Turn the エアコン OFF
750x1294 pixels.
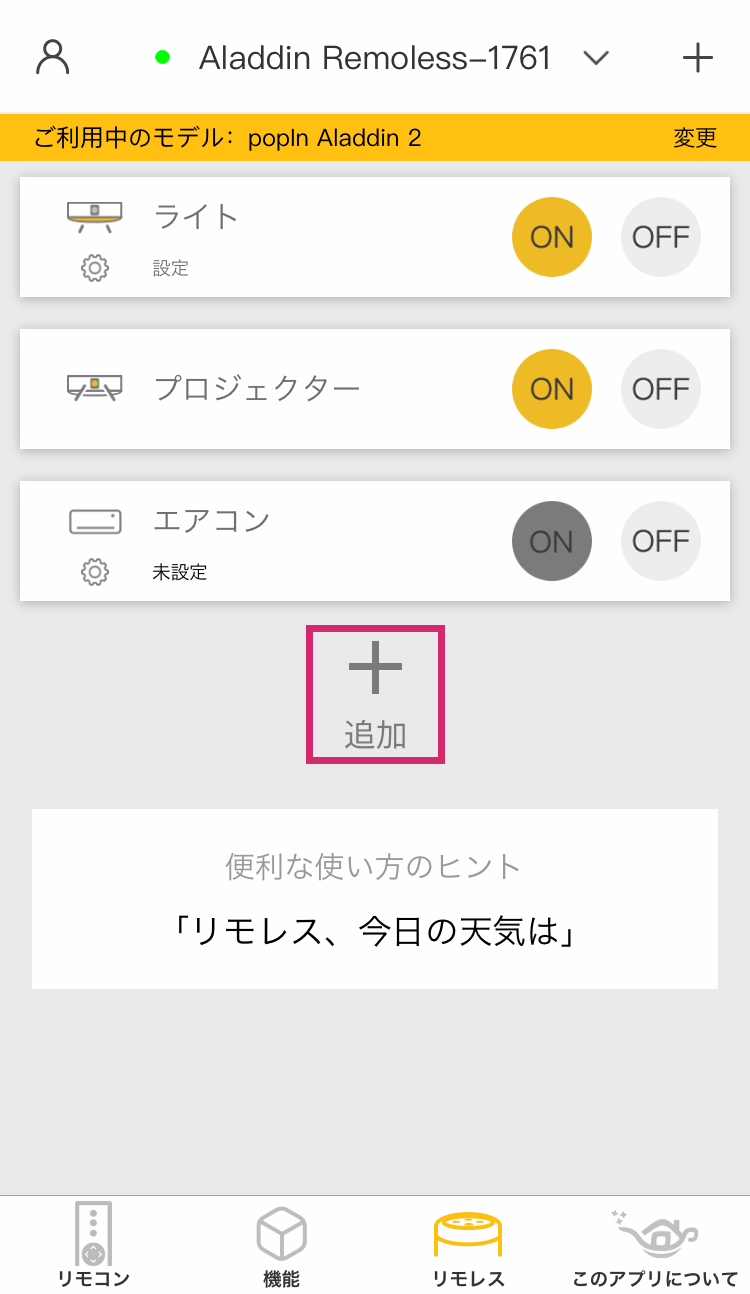tap(661, 541)
